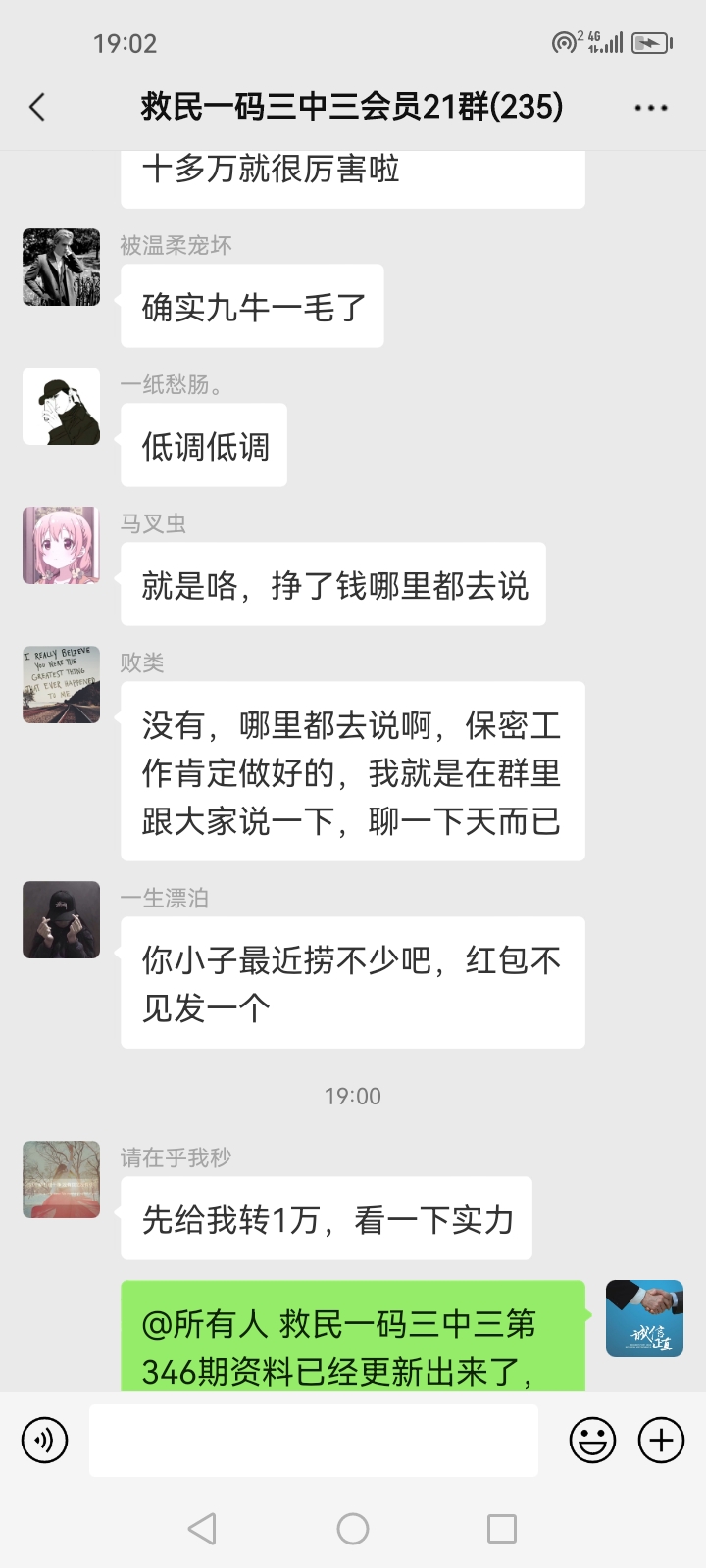Go back from the group chat
This screenshot has height=1568, width=706.
point(37,107)
